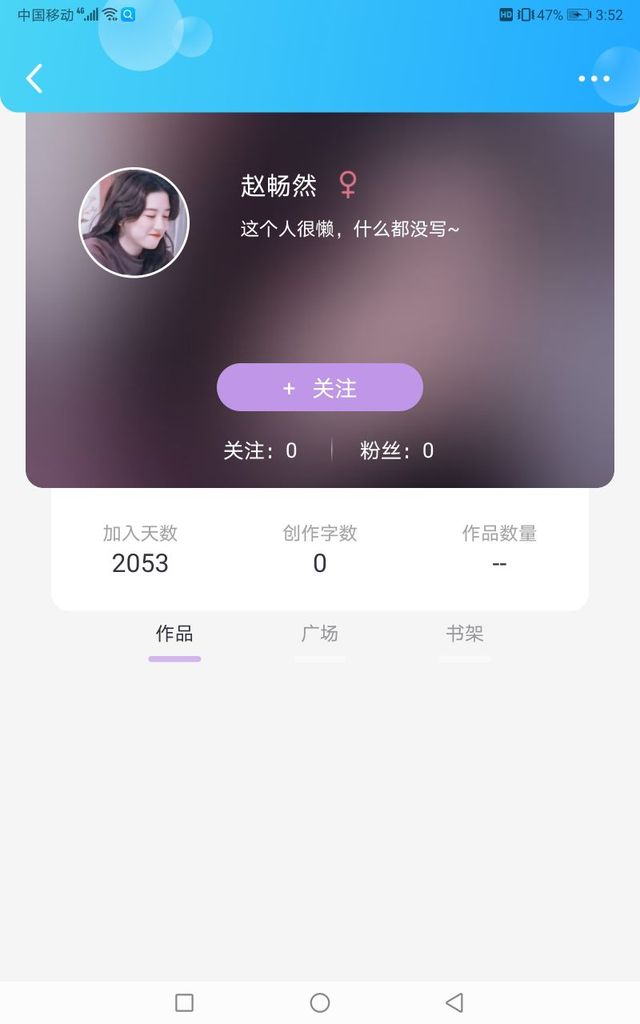The height and width of the screenshot is (1024, 640).
Task: Go back using the top-left arrow
Action: [x=35, y=78]
